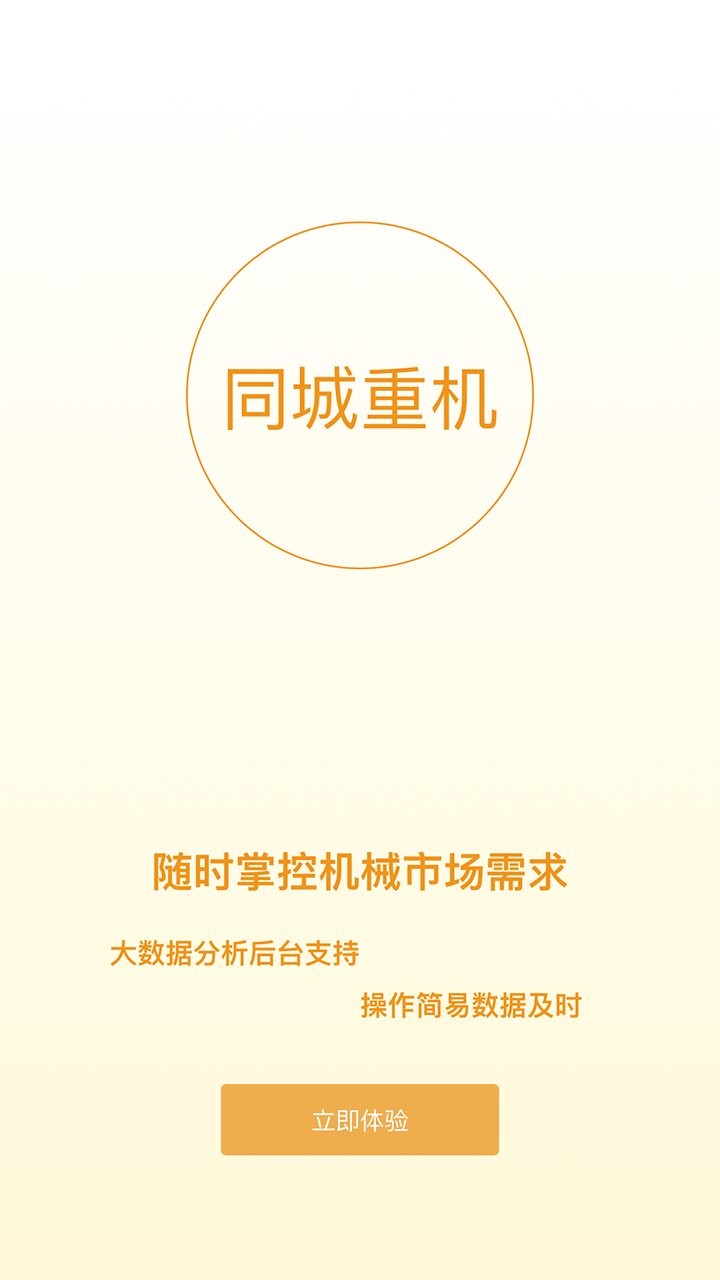
Task: Tap the 立即体验 button
Action: pyautogui.click(x=360, y=1120)
